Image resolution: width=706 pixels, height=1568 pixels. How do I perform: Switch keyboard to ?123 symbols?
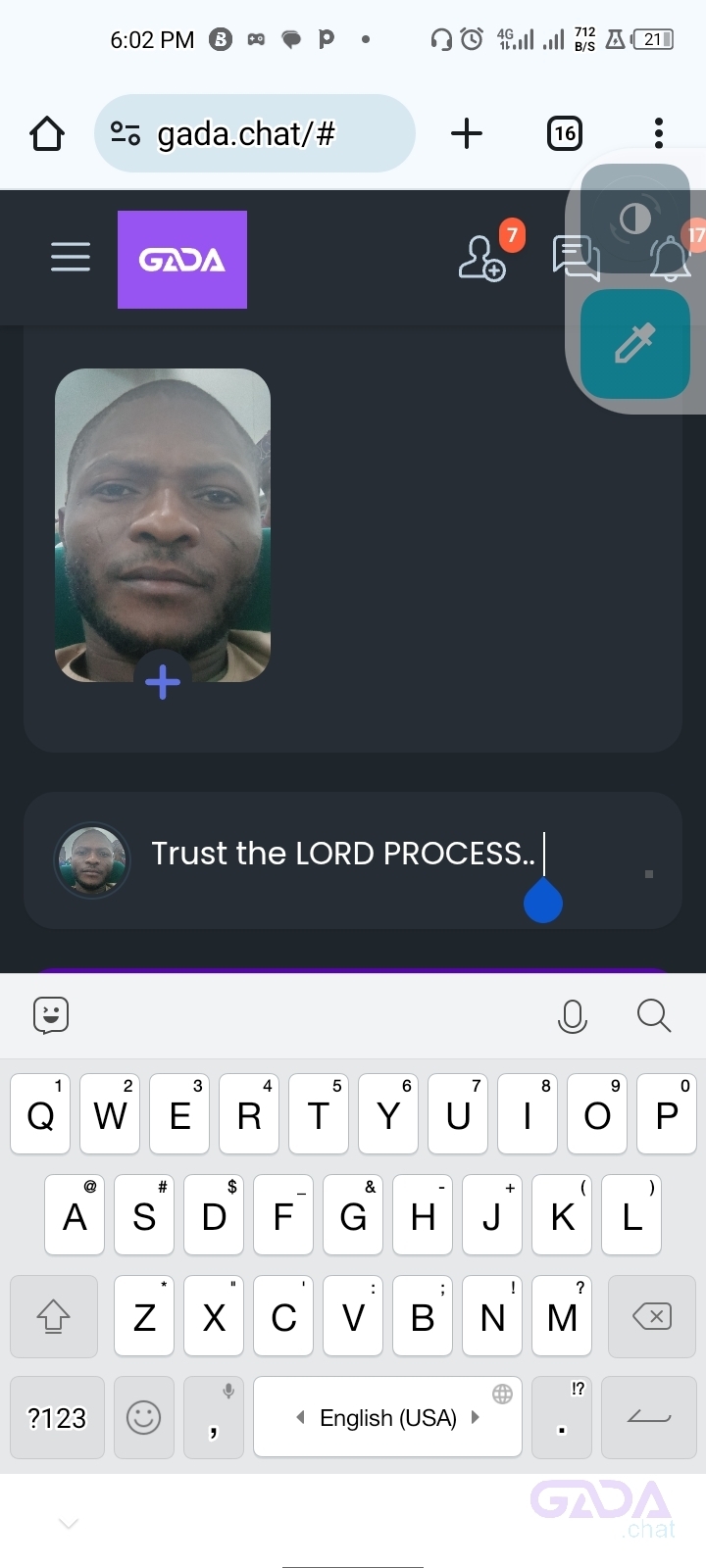56,1417
